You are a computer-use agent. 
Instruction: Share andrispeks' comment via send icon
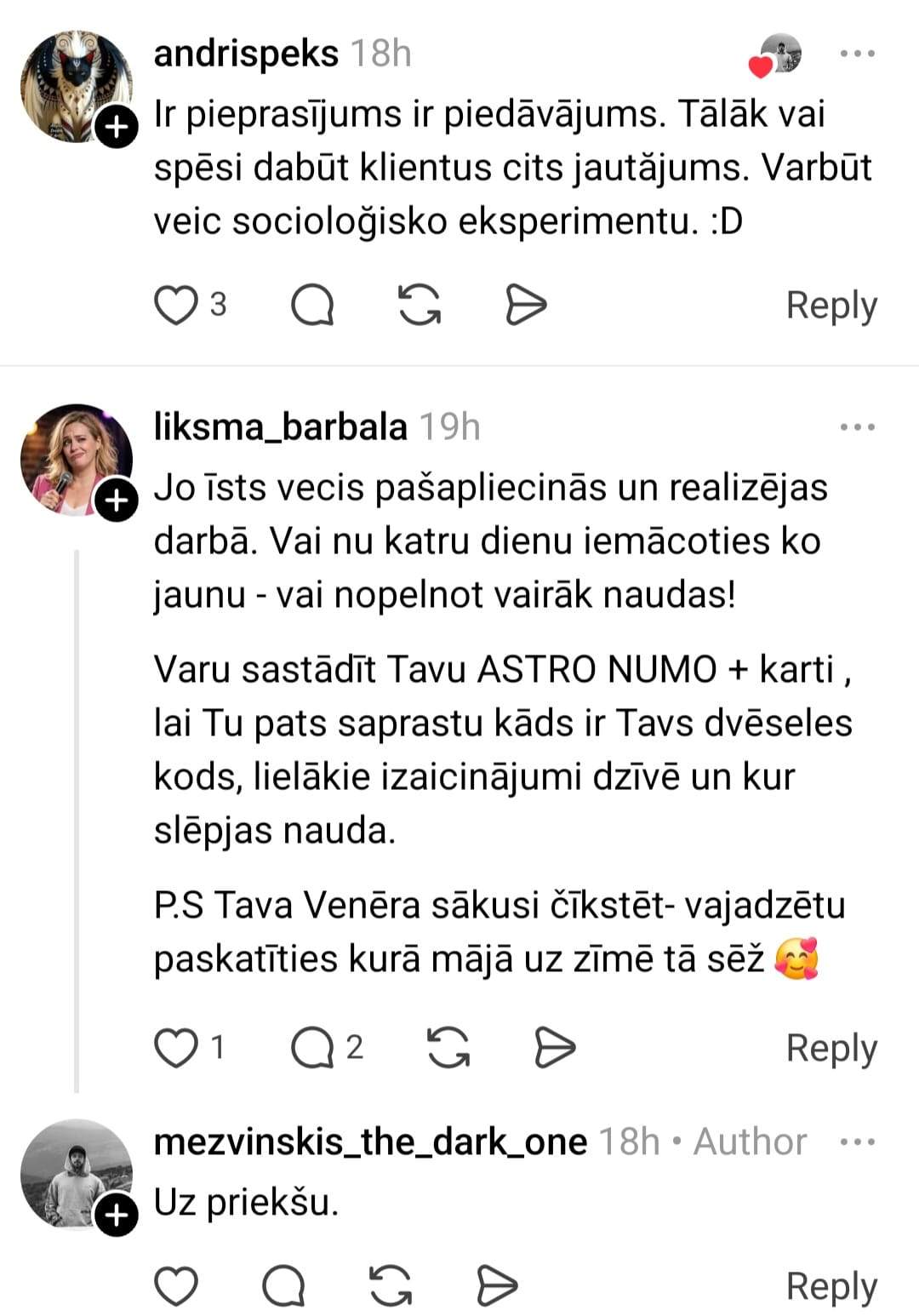525,305
